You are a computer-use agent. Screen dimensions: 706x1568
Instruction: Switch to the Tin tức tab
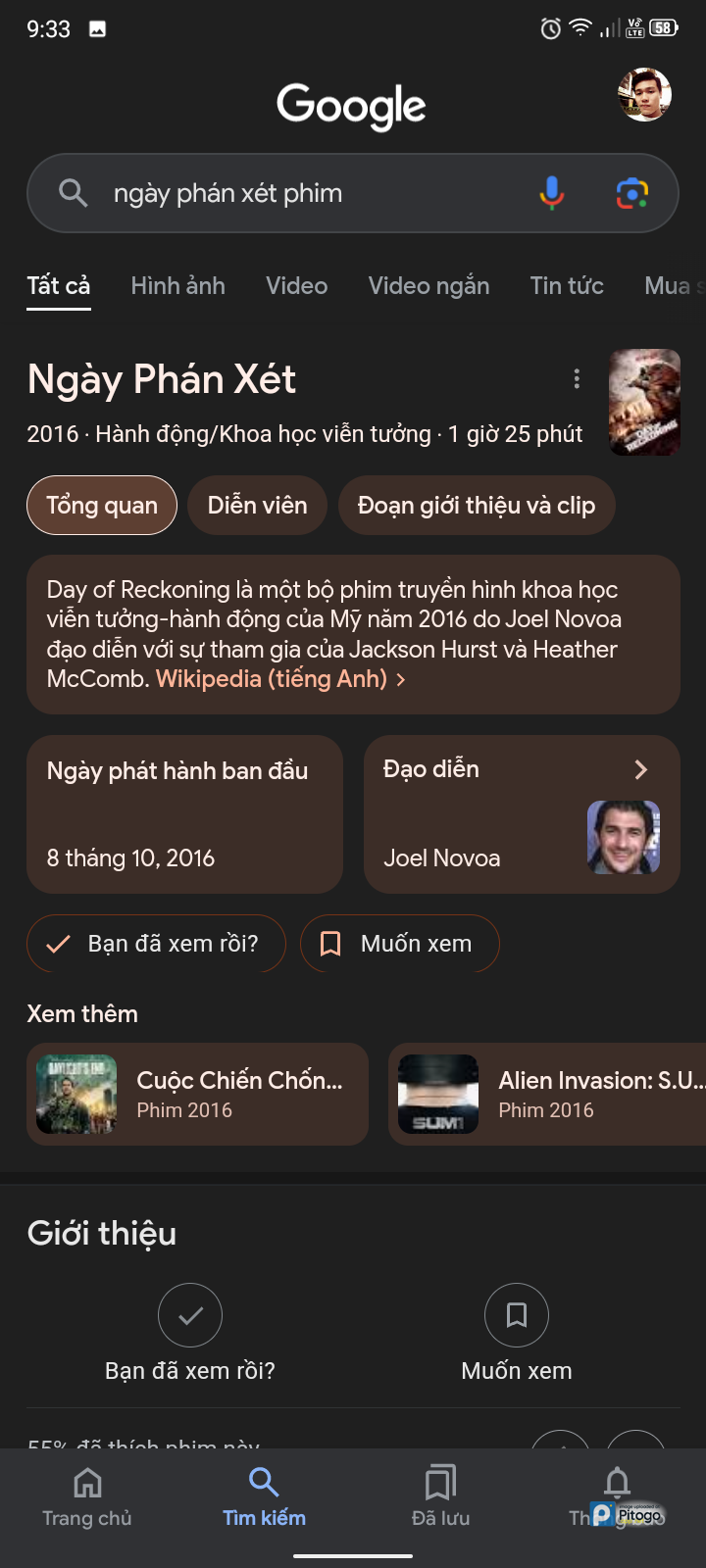click(x=567, y=286)
